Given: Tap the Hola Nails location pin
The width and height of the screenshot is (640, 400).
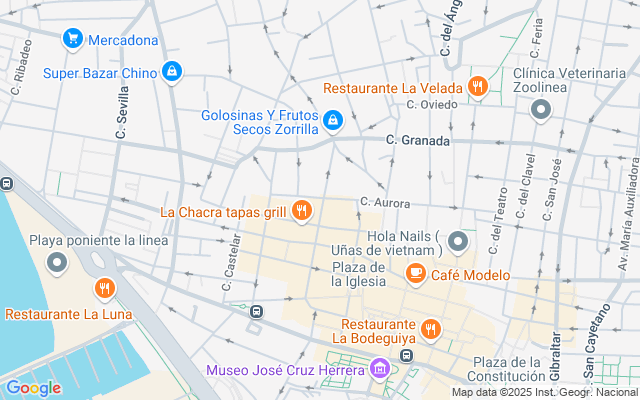Looking at the screenshot, I should (458, 241).
